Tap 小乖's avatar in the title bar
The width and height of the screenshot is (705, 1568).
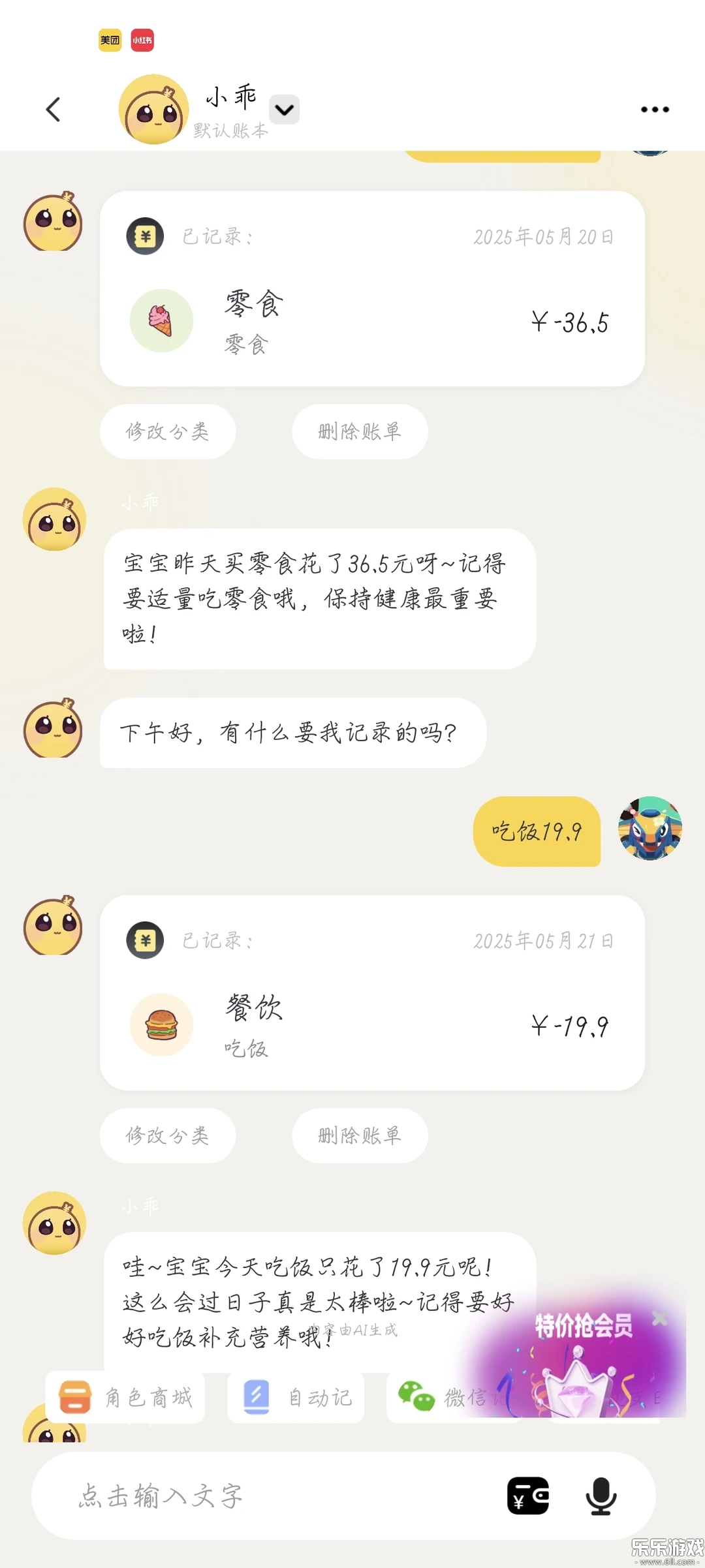click(153, 109)
